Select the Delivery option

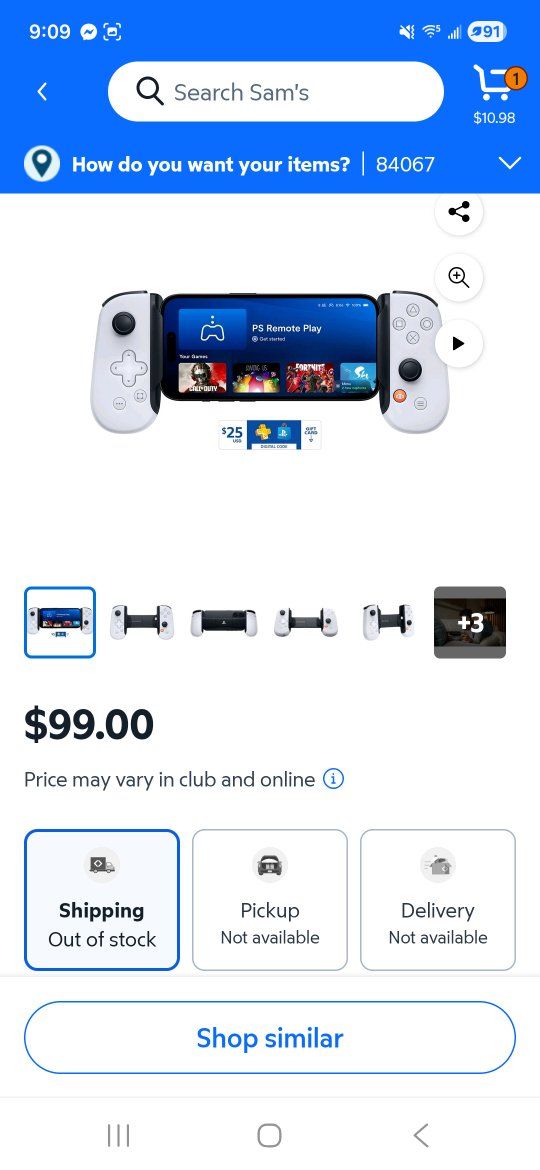click(438, 900)
